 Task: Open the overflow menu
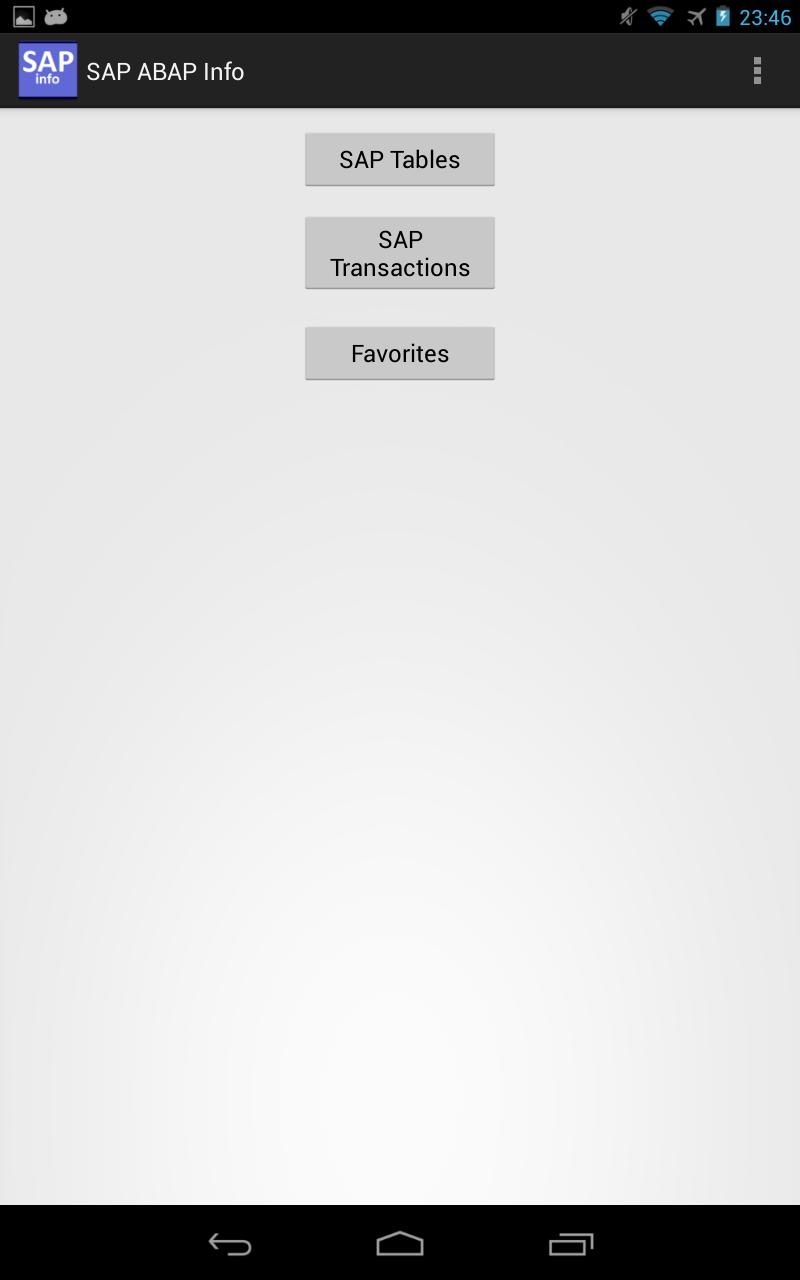click(x=757, y=71)
